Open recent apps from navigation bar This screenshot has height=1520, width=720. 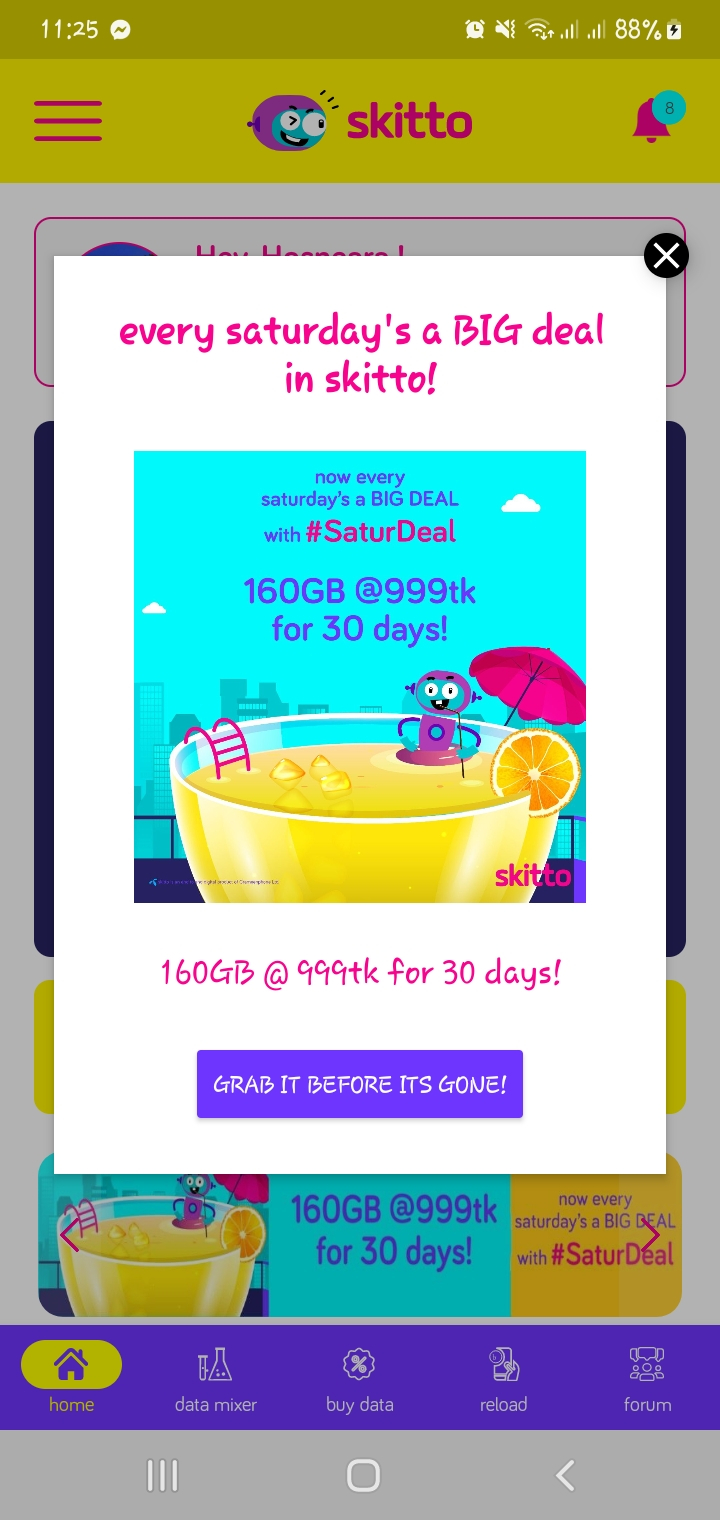click(x=162, y=1475)
